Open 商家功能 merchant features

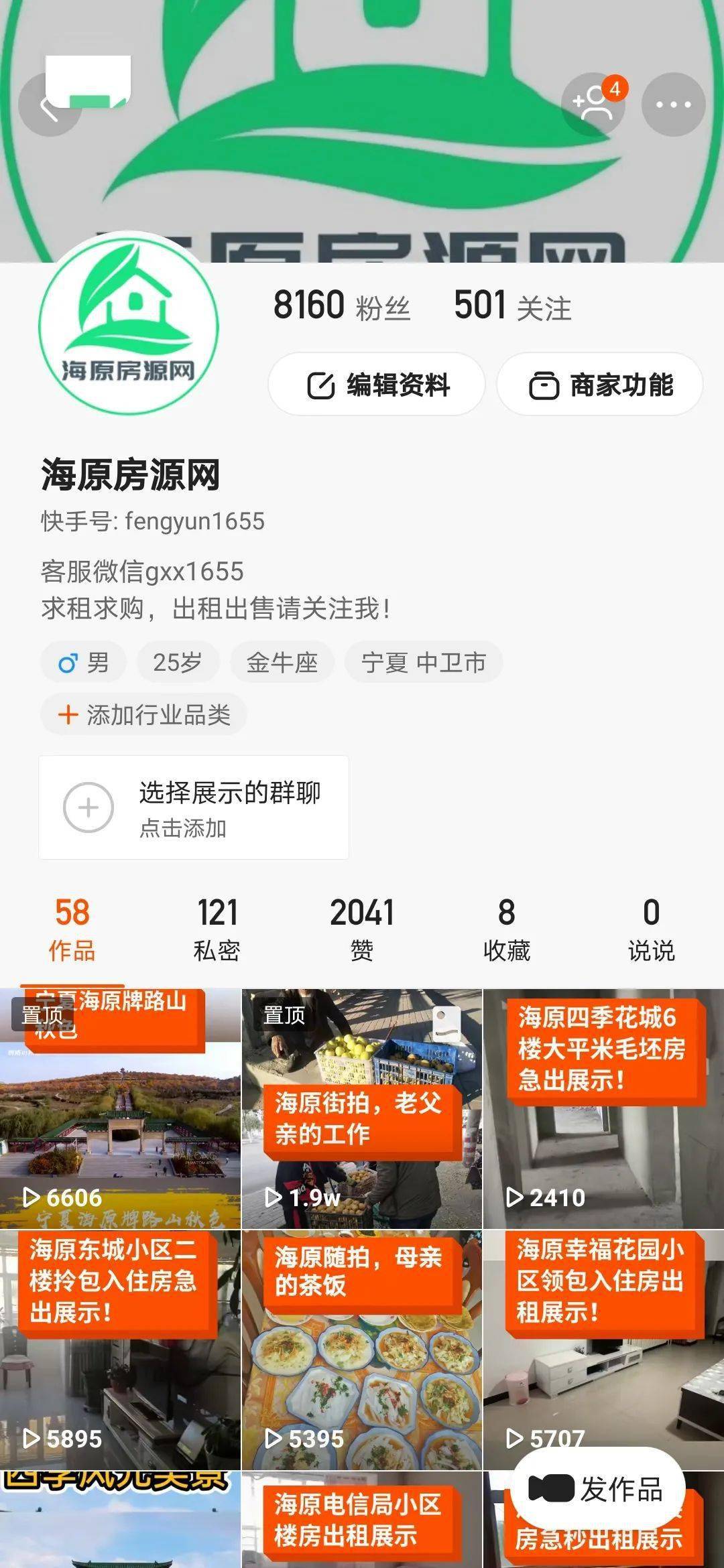pyautogui.click(x=600, y=385)
